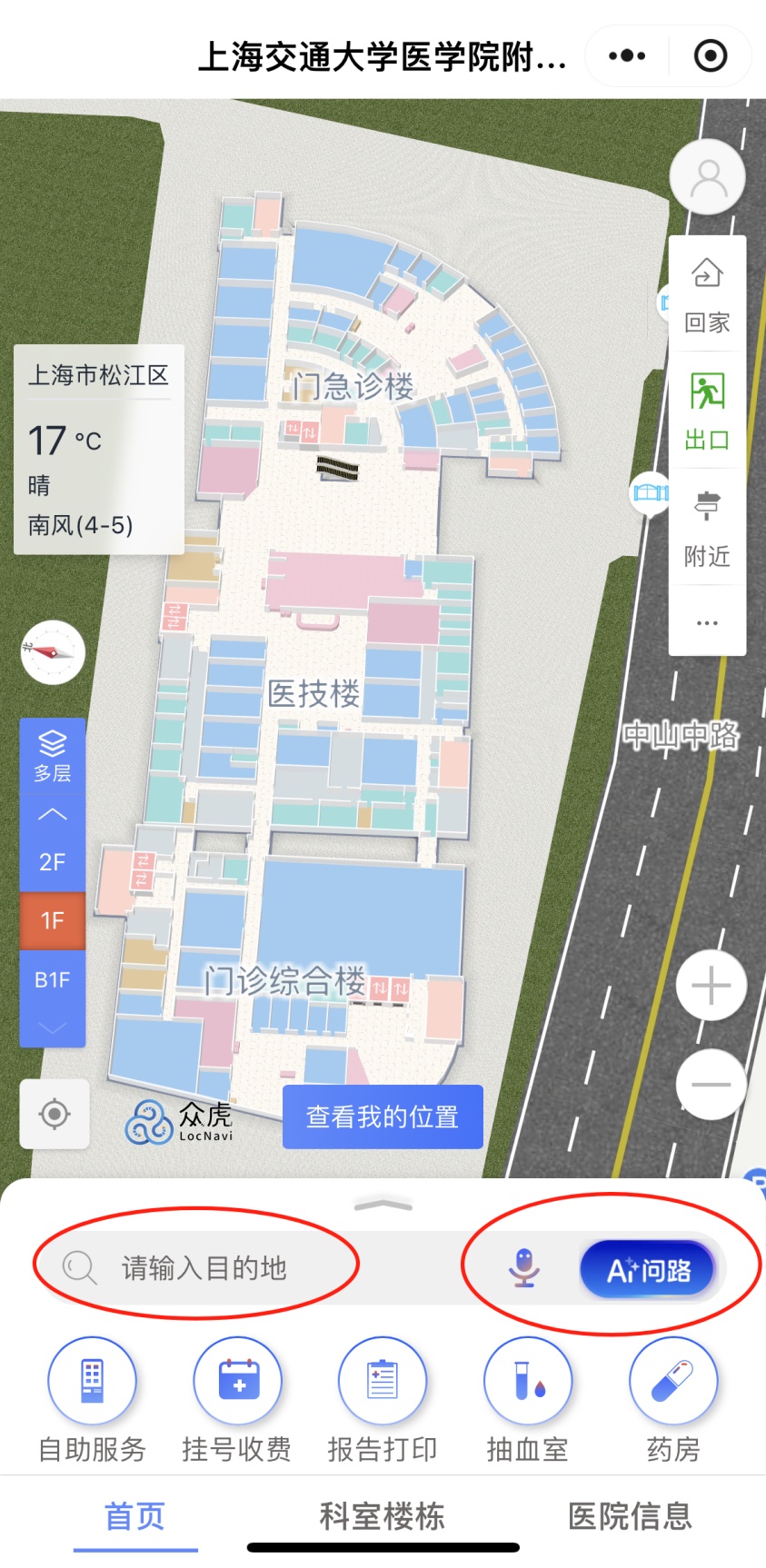Switch the map to floor B1F
766x1568 pixels.
[53, 980]
